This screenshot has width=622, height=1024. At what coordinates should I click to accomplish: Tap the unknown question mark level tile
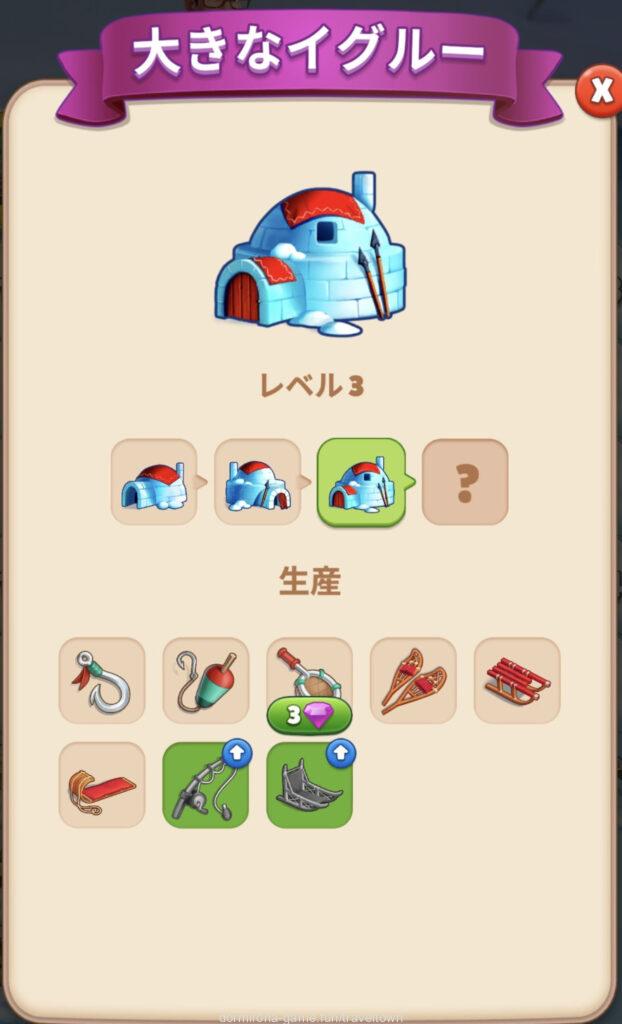[465, 482]
